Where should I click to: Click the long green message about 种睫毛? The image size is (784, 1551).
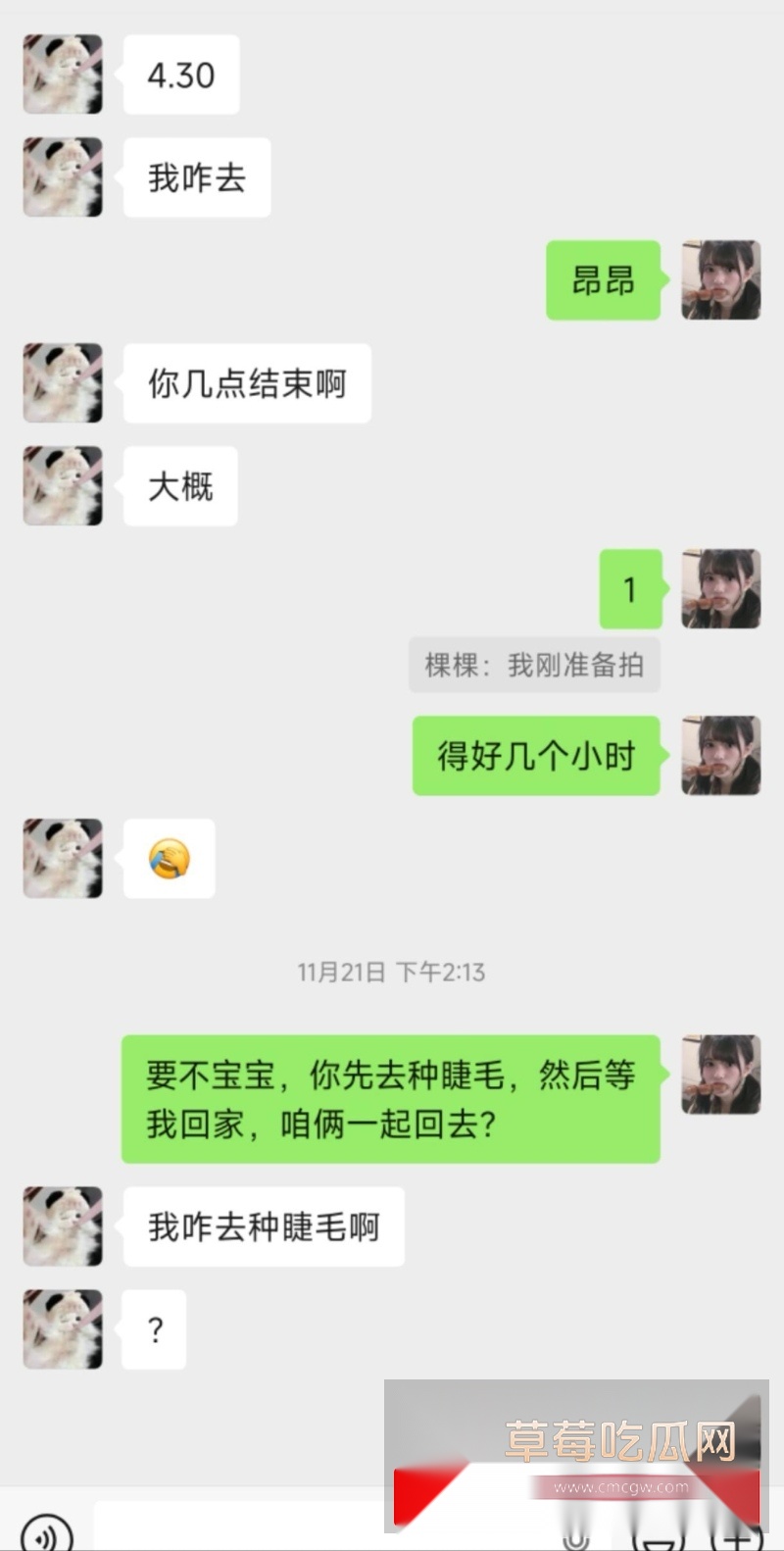click(x=390, y=1099)
